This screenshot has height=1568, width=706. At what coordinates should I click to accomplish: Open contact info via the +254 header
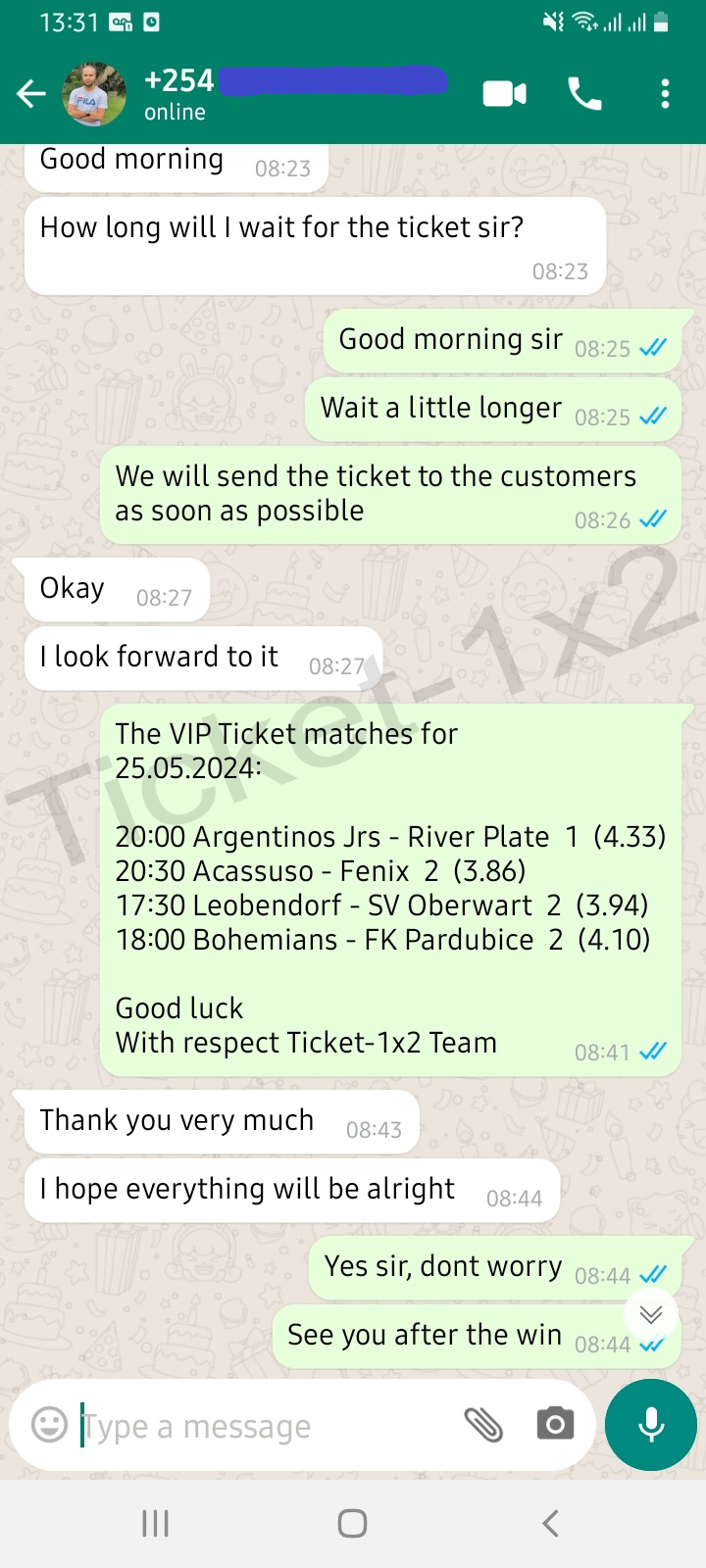[294, 94]
